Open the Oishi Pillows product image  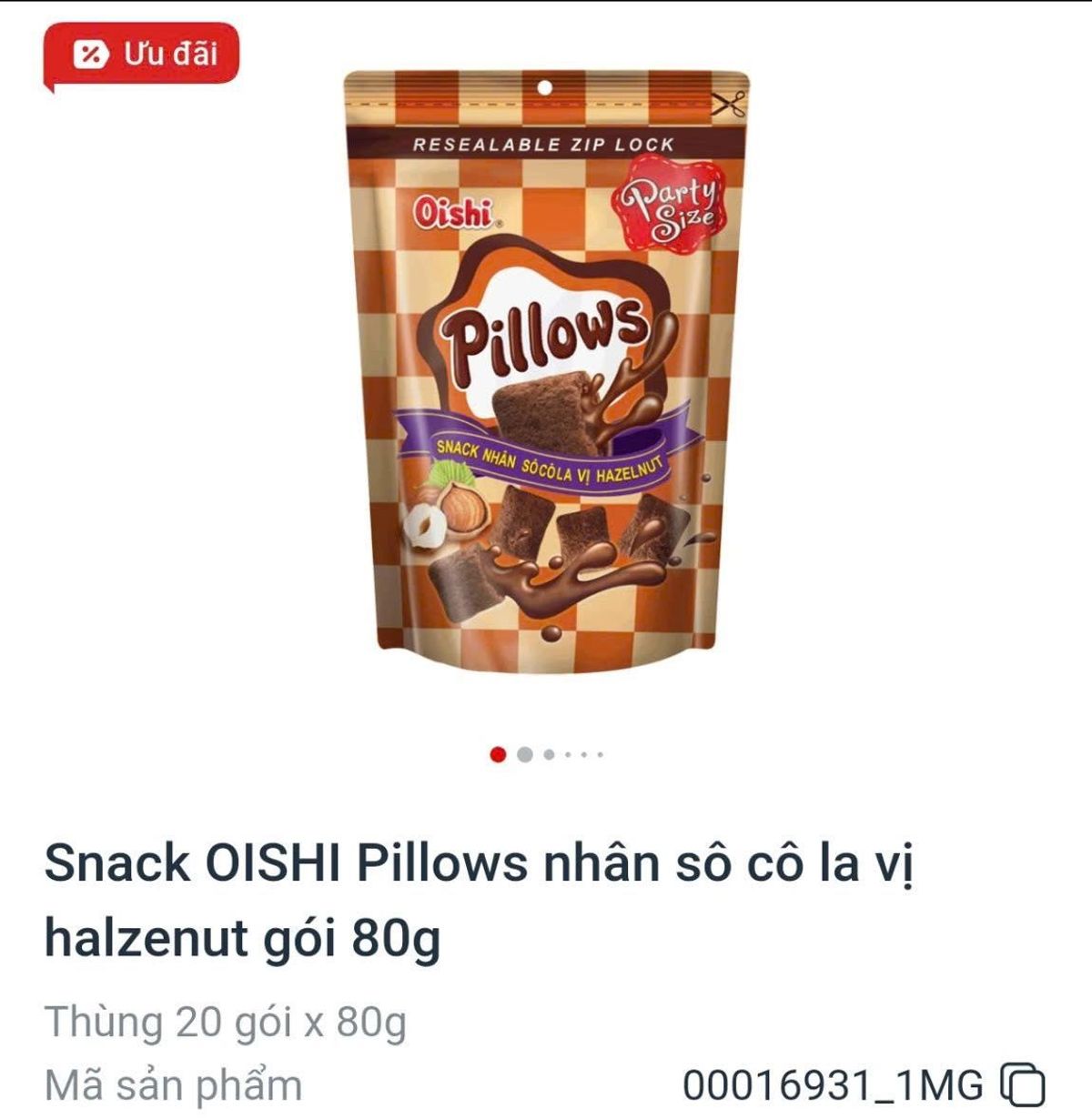click(546, 373)
